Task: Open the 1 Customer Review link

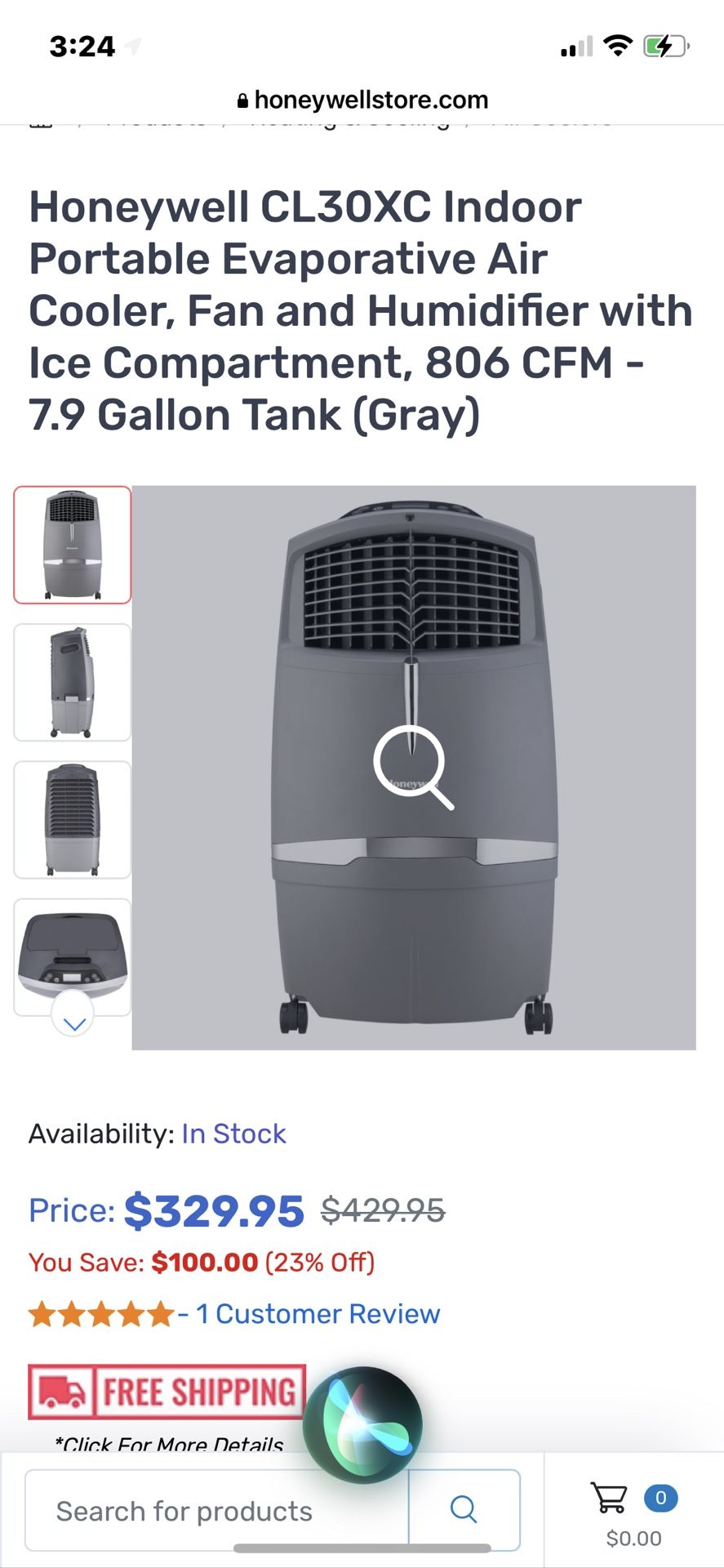Action: coord(316,1313)
